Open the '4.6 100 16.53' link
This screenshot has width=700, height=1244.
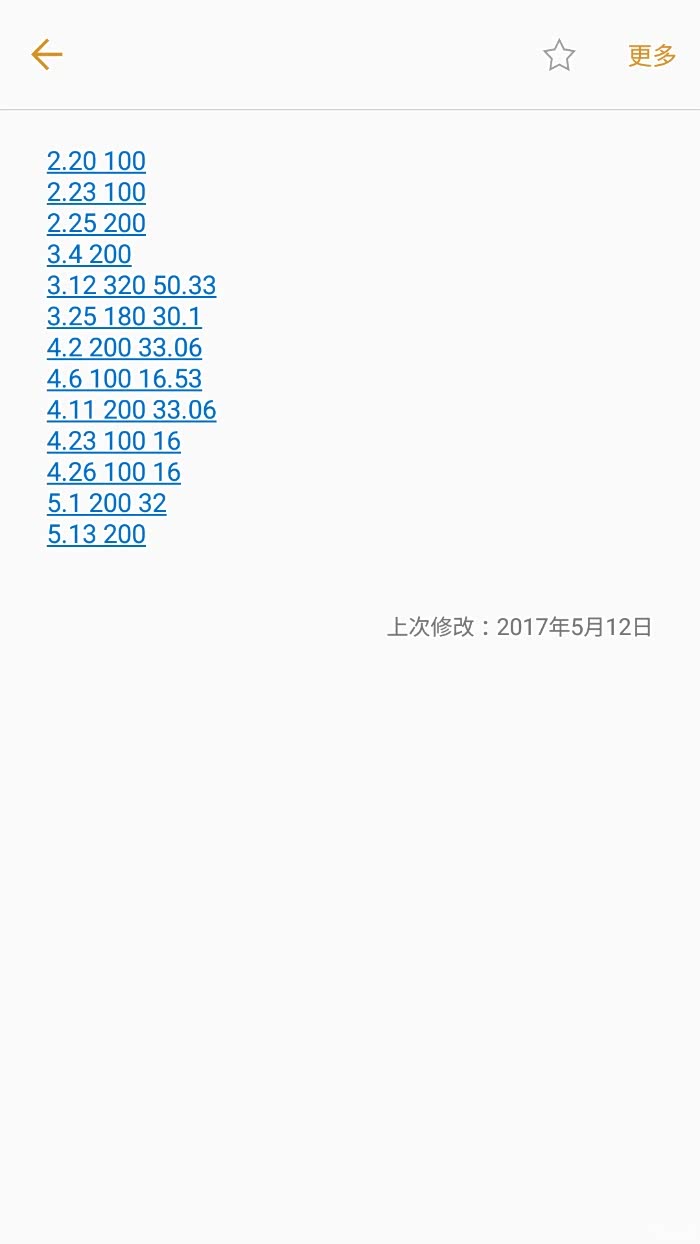[124, 378]
